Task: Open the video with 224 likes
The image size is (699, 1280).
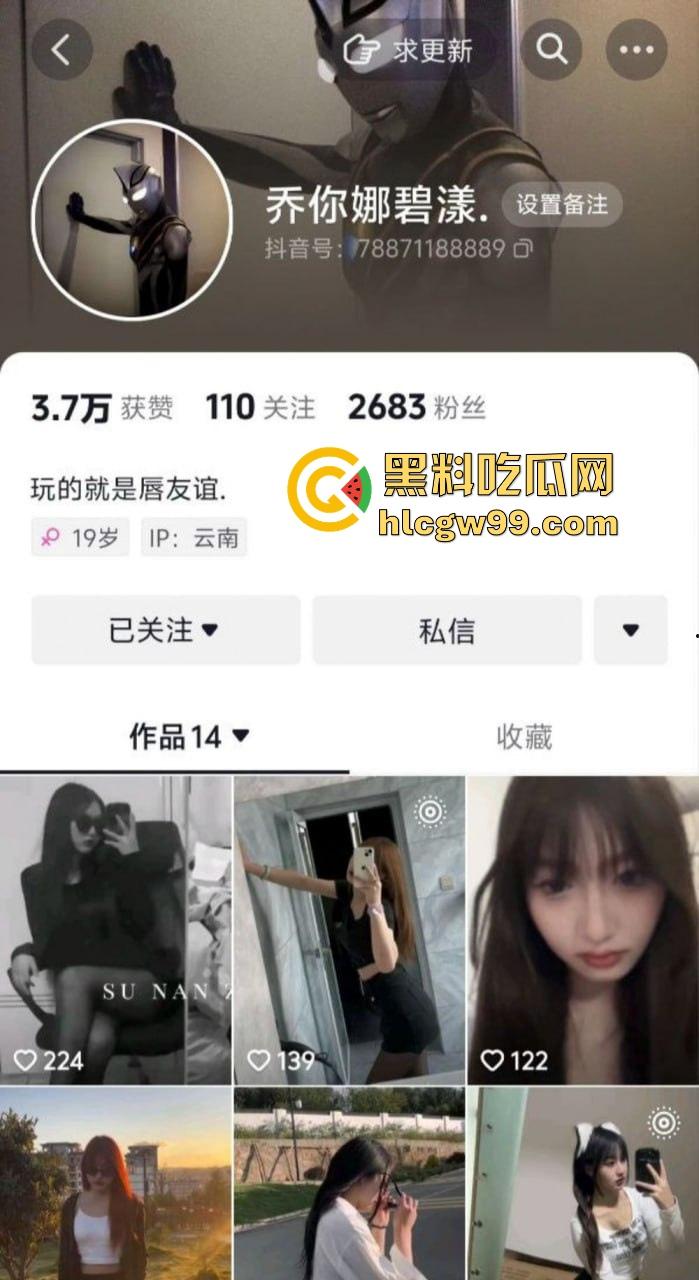Action: 115,930
